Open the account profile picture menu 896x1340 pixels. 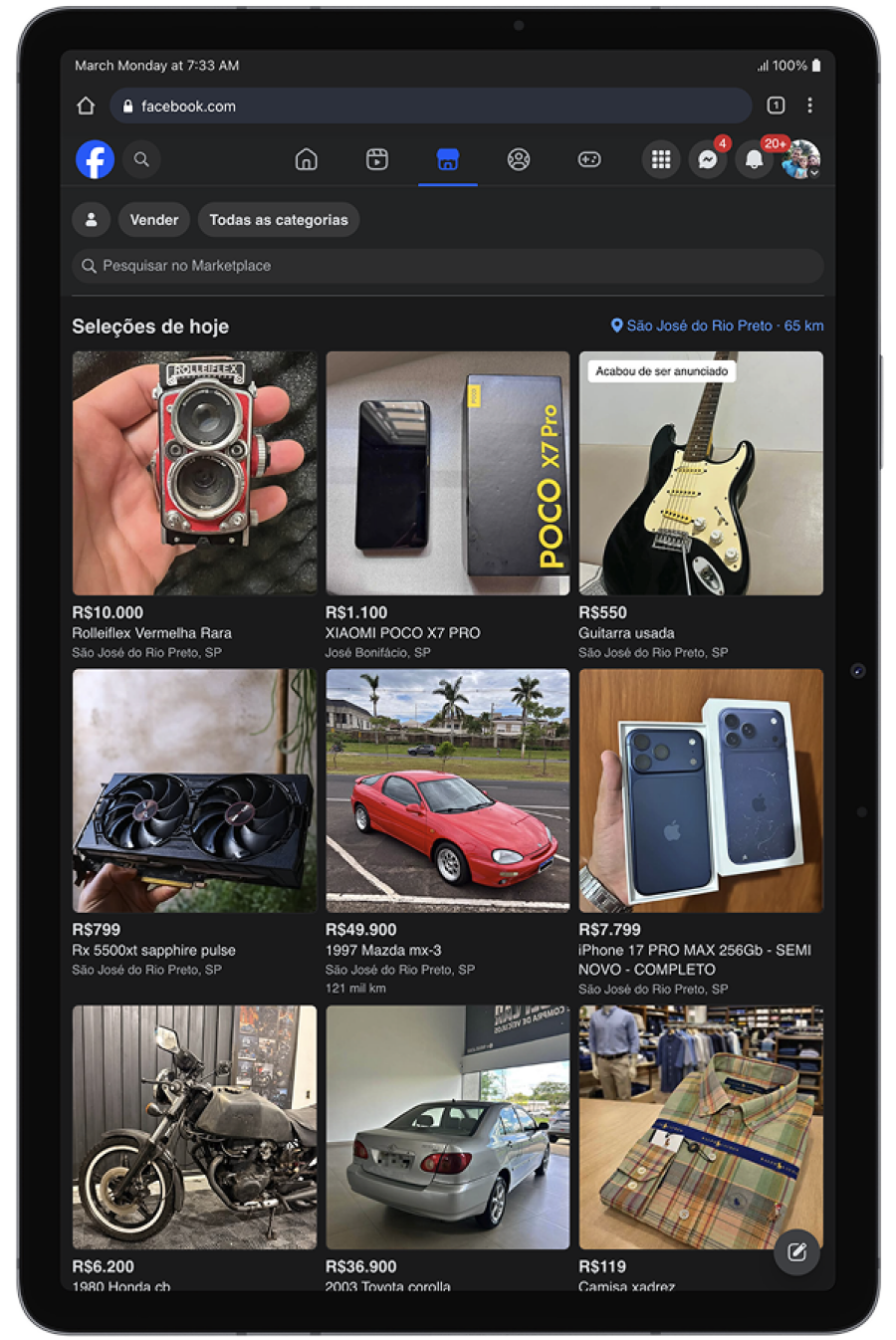click(800, 159)
